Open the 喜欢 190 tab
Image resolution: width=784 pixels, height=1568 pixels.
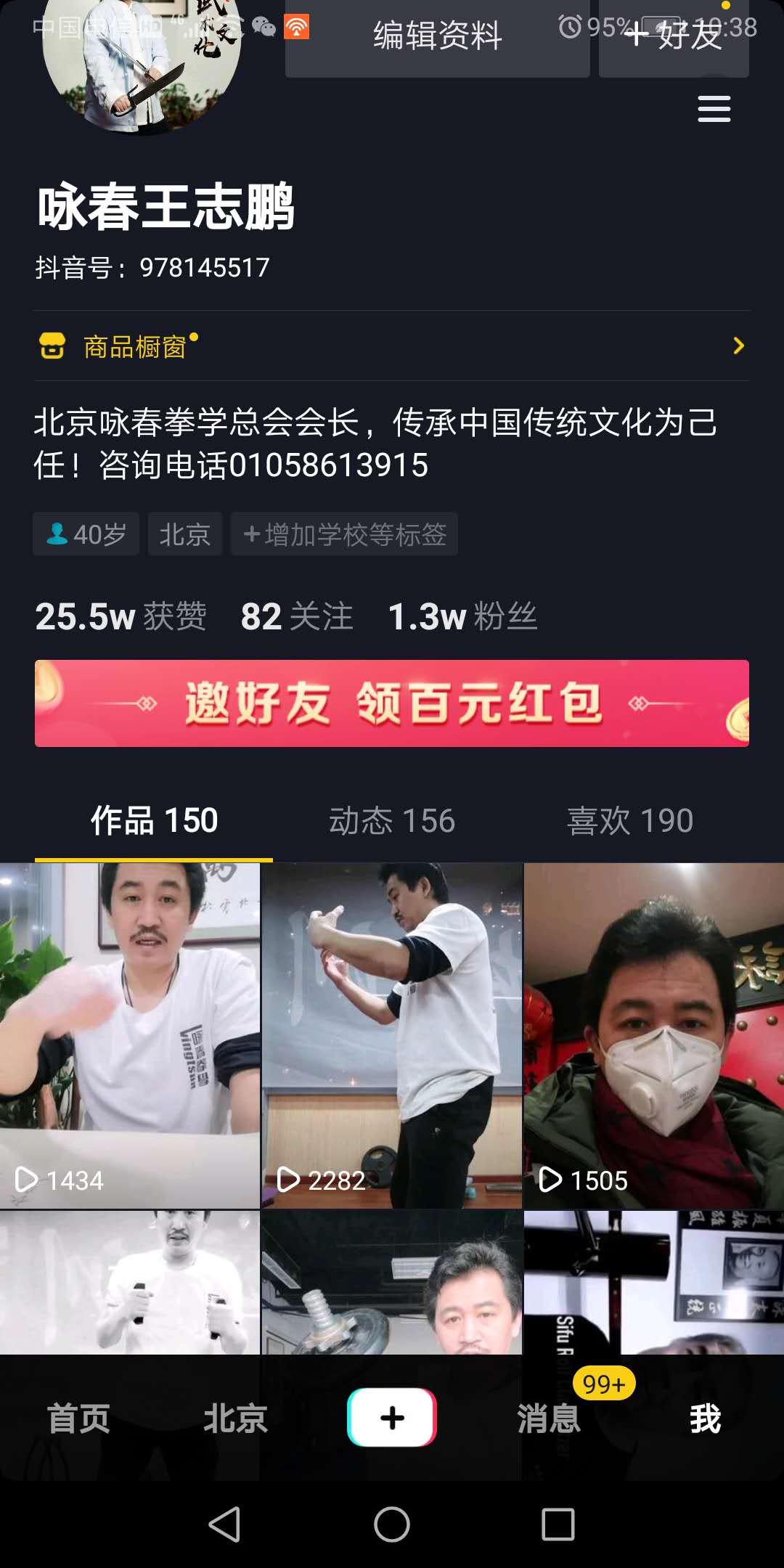coord(629,820)
